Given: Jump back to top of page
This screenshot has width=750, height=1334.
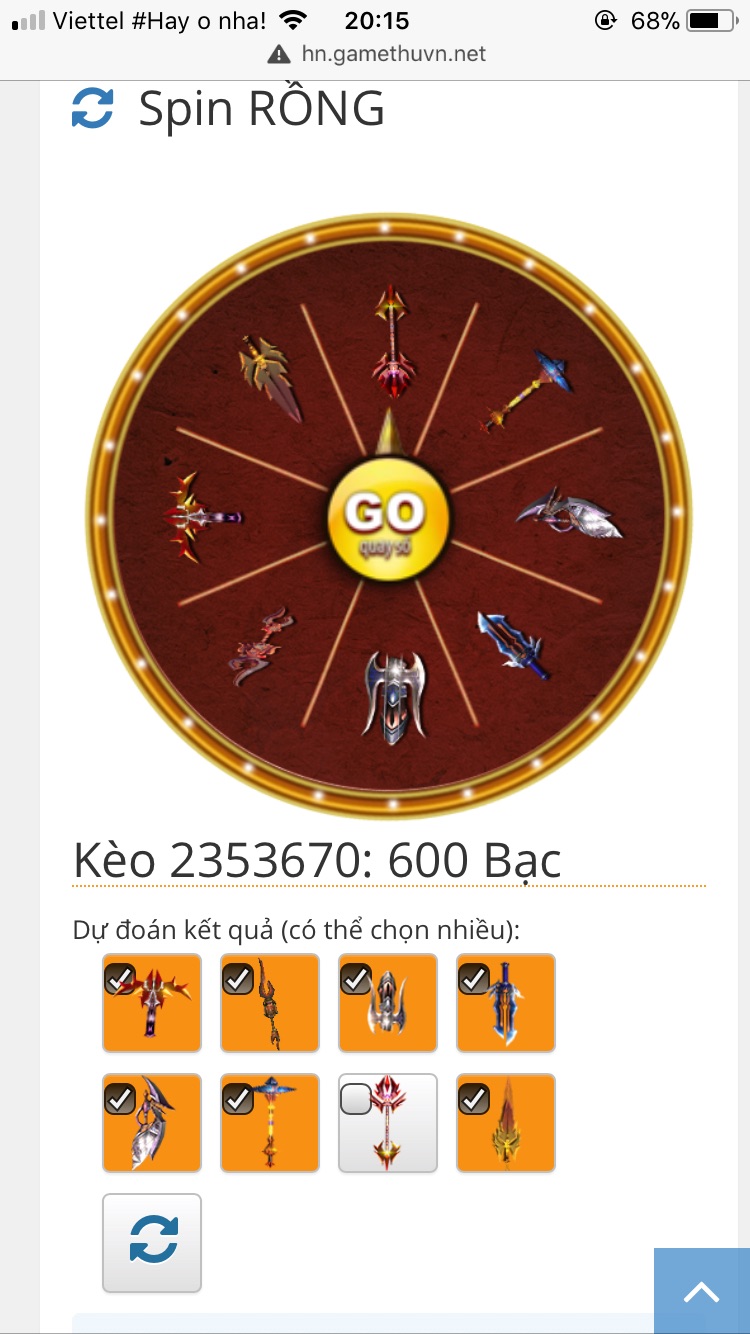Looking at the screenshot, I should [701, 1292].
